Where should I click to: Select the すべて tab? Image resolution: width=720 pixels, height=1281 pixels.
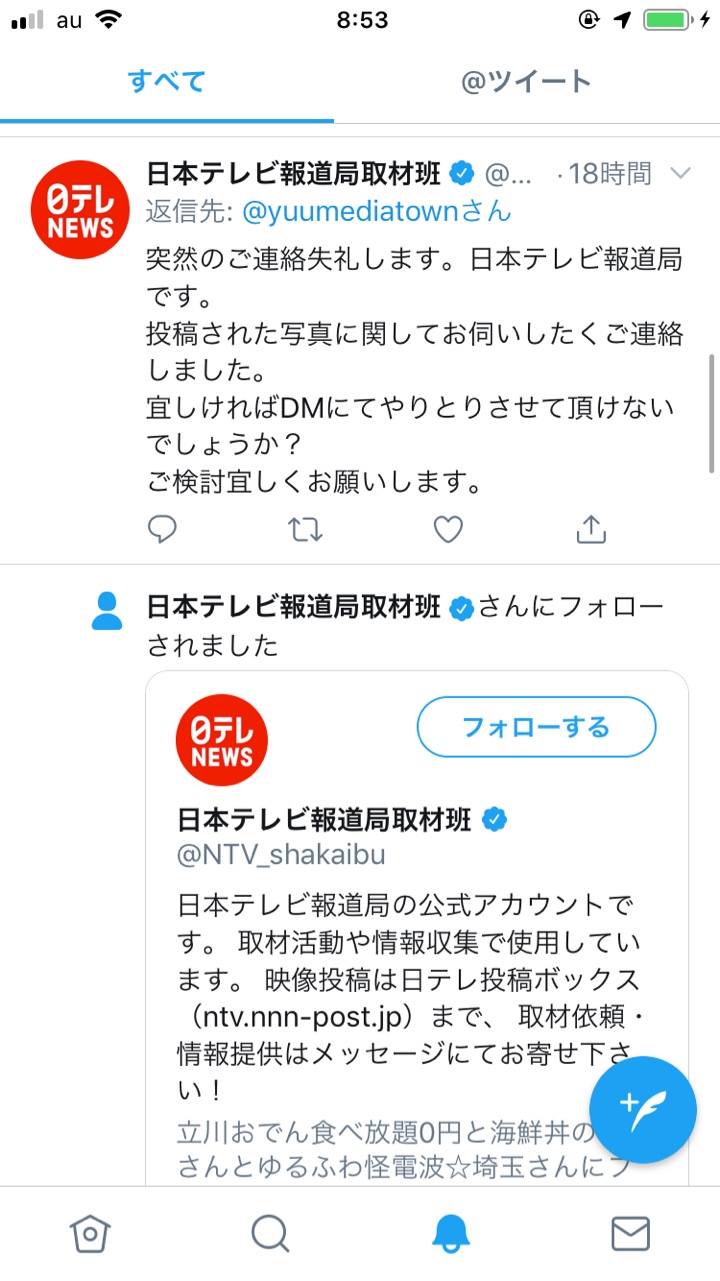coord(167,83)
